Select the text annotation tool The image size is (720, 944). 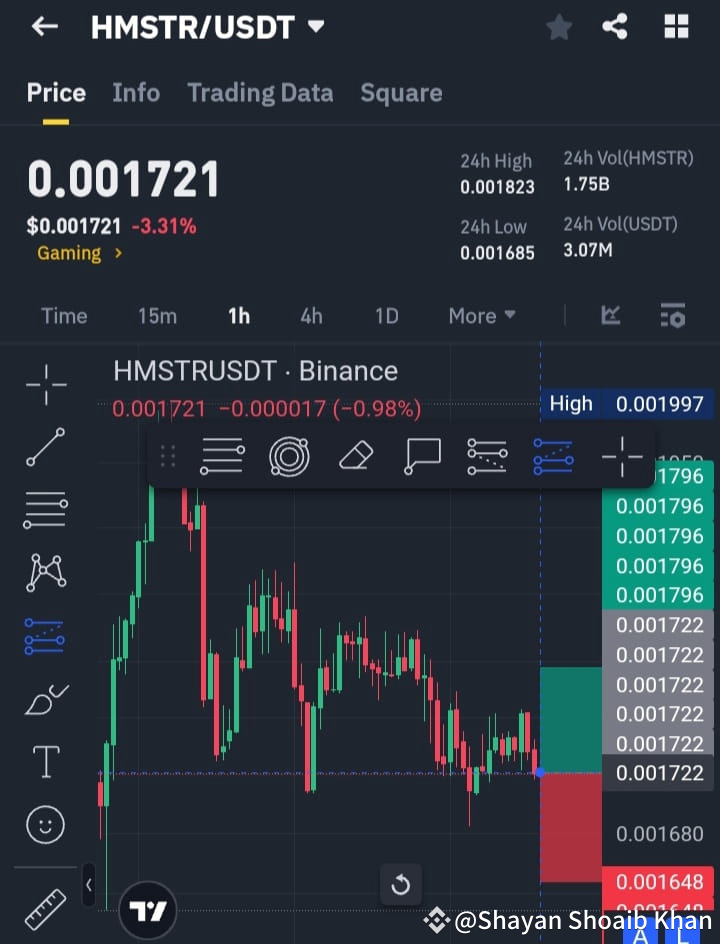(x=45, y=761)
